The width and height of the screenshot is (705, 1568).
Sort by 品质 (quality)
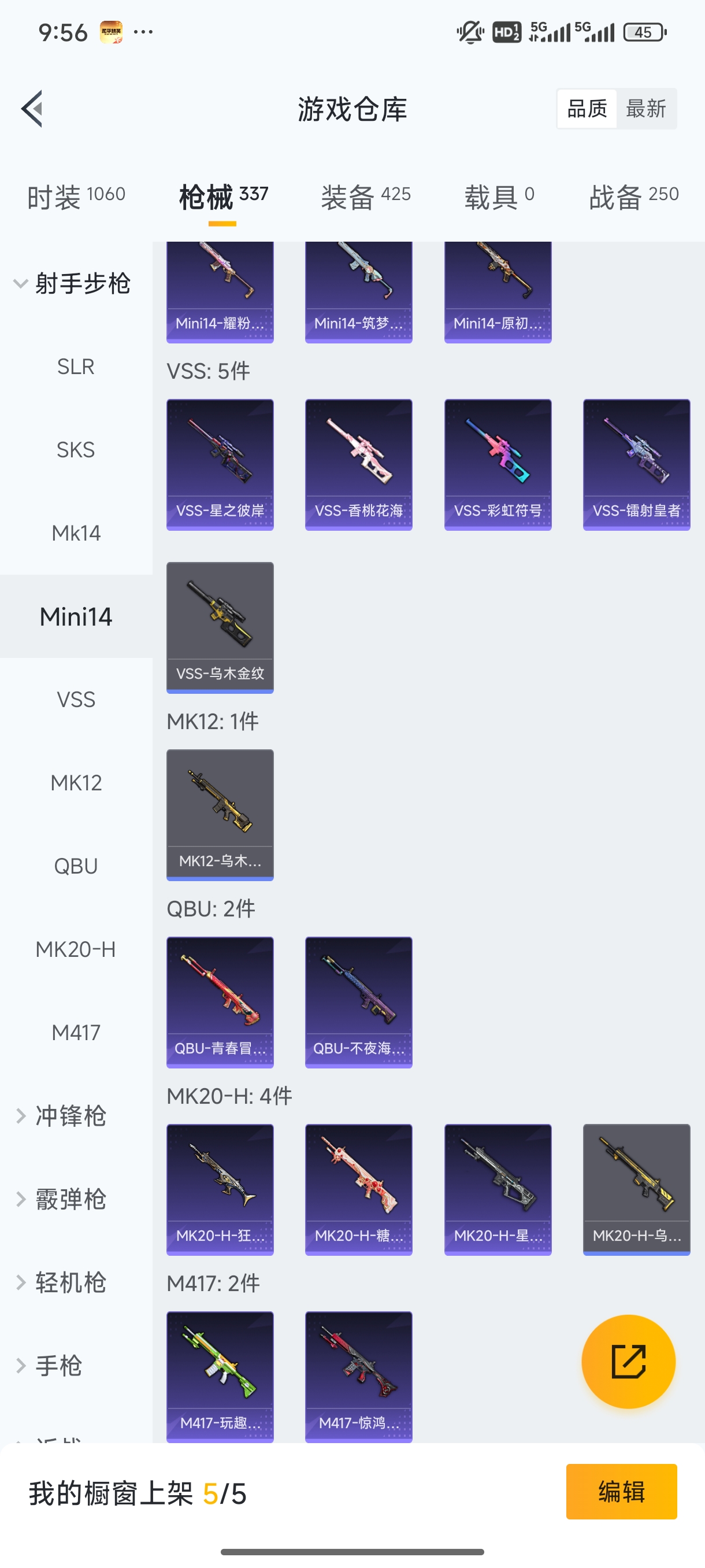(587, 109)
